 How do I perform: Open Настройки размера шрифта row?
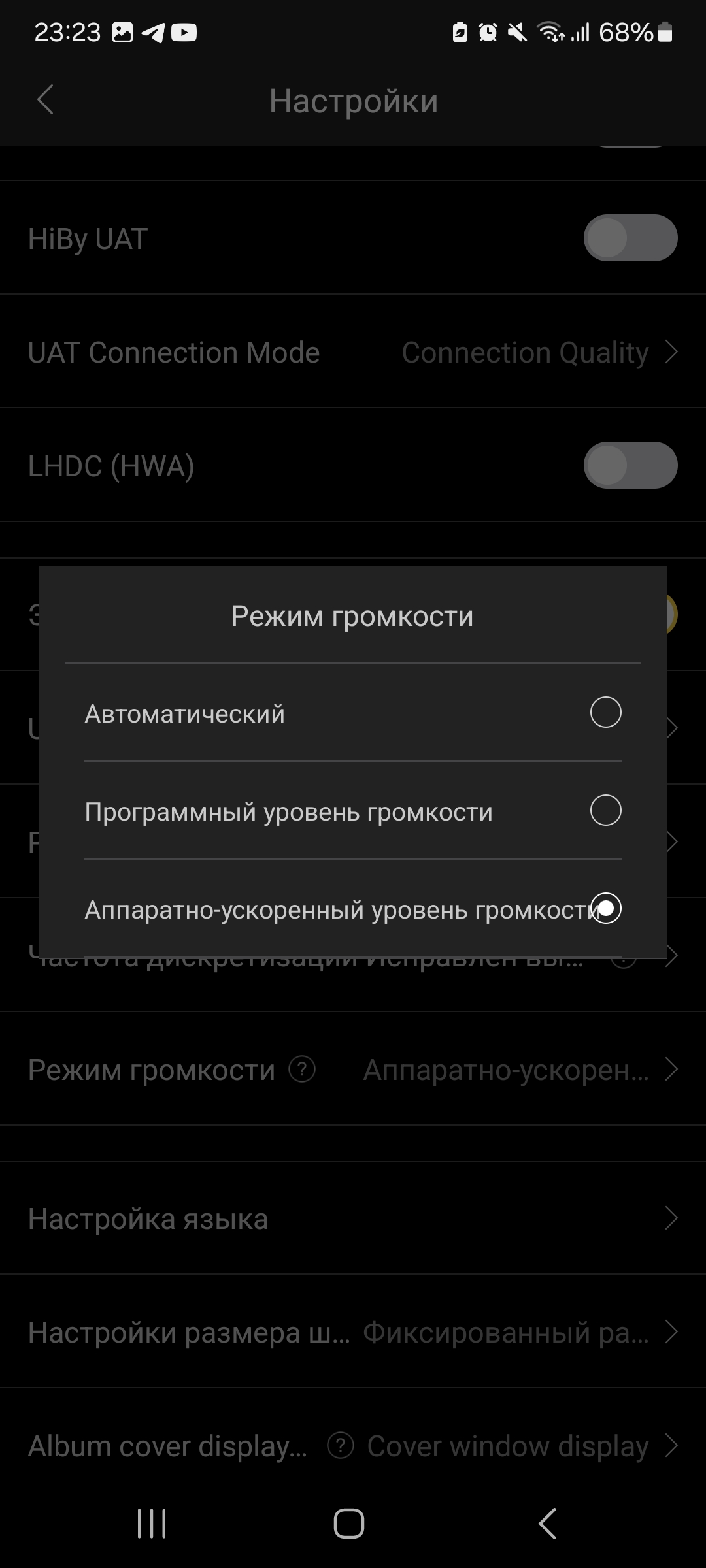(353, 1332)
